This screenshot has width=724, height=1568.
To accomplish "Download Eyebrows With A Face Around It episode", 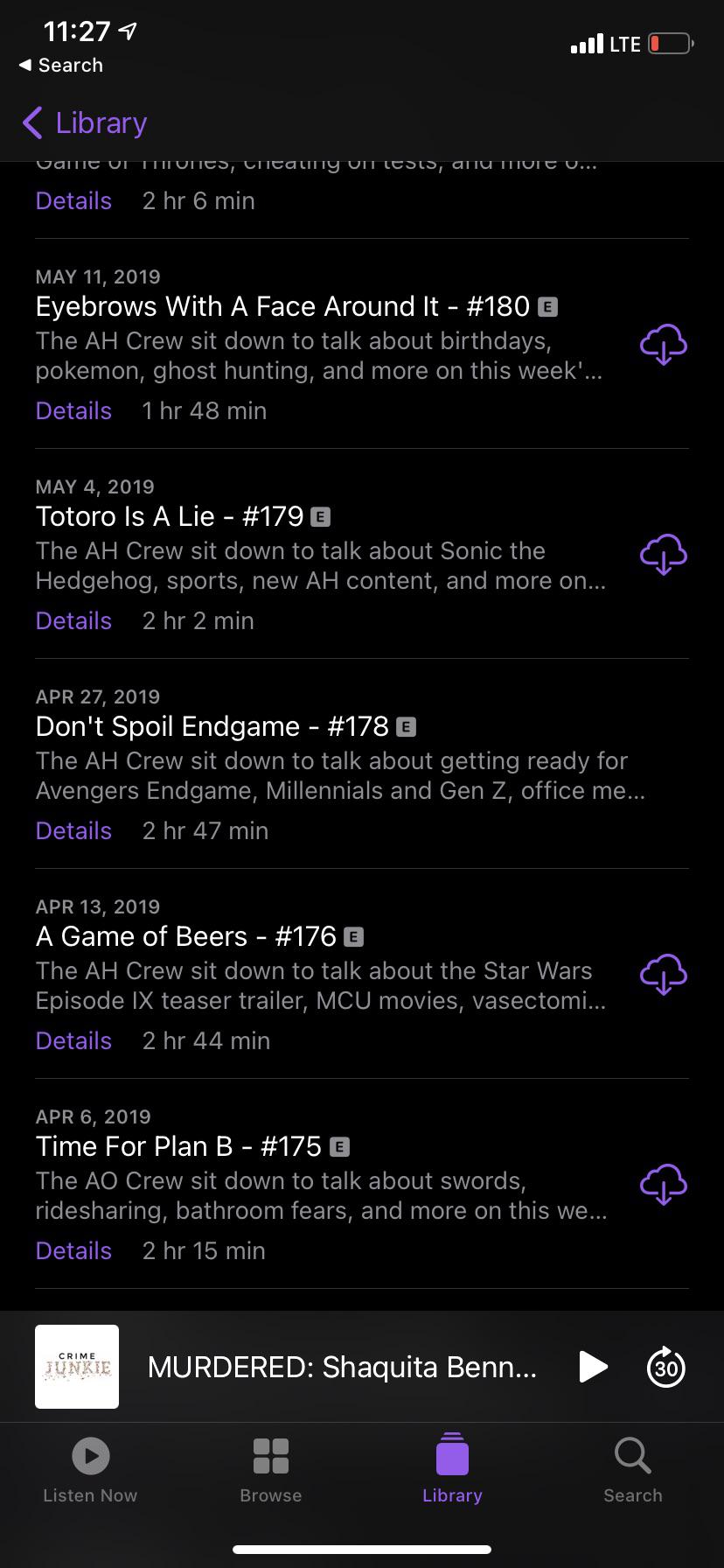I will [x=664, y=344].
